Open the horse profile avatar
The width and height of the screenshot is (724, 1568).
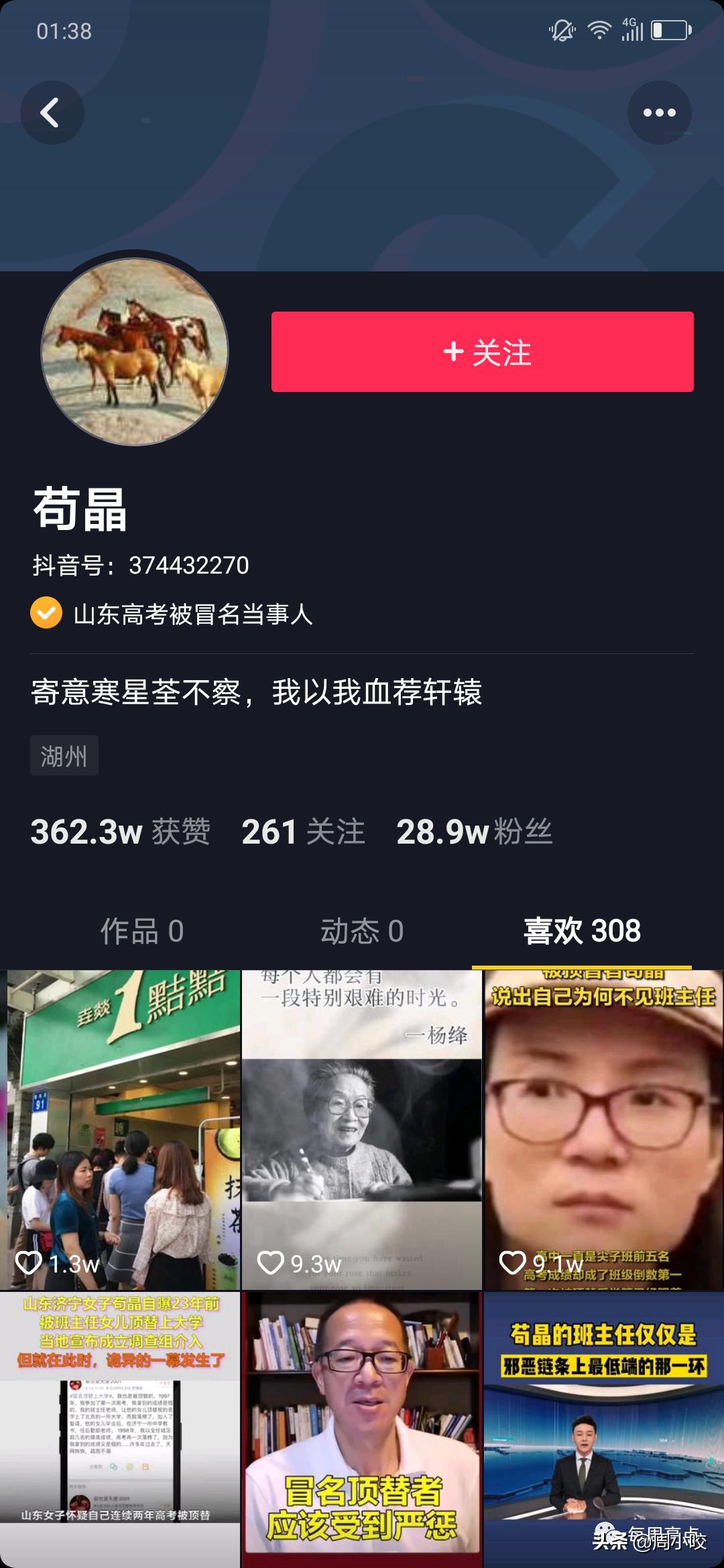click(x=135, y=352)
